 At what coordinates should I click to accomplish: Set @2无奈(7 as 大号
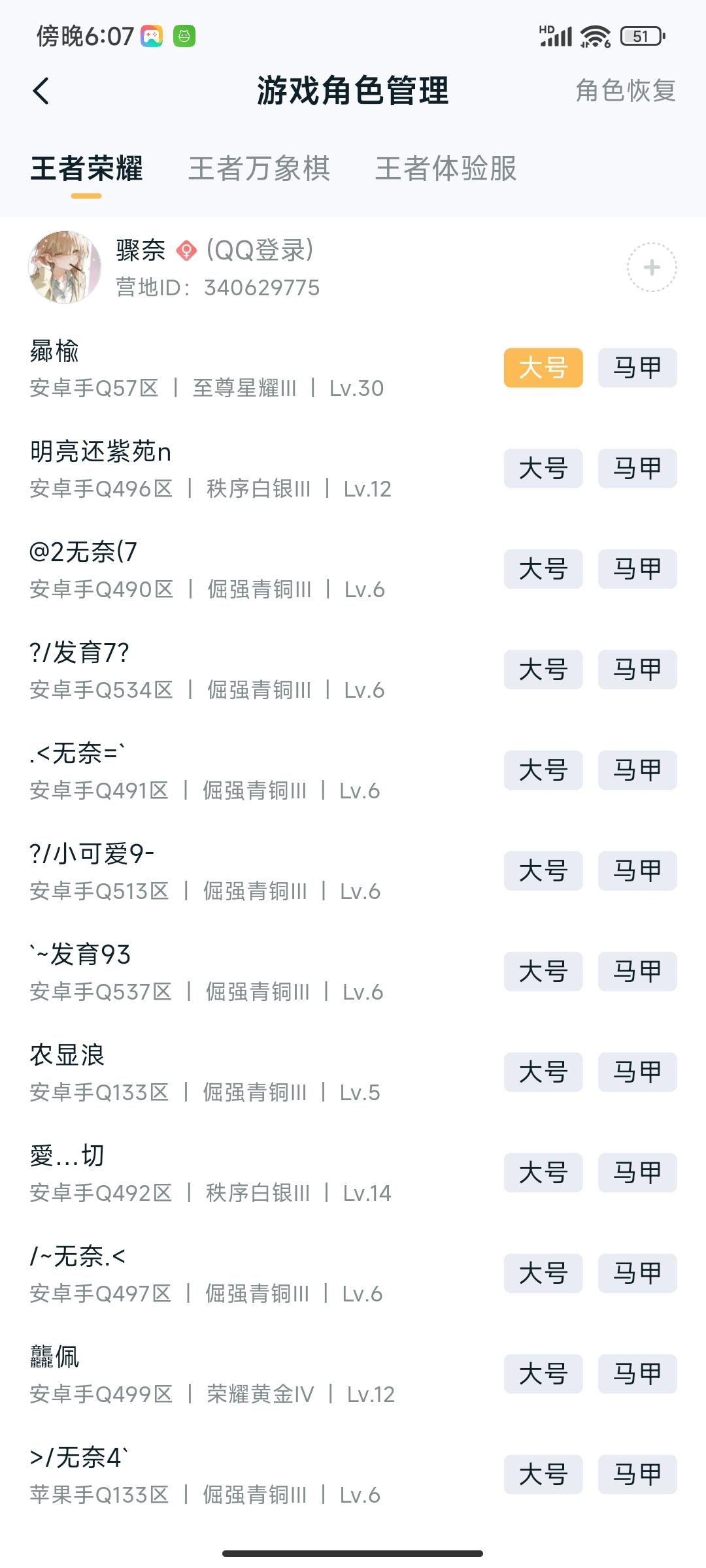tap(544, 569)
